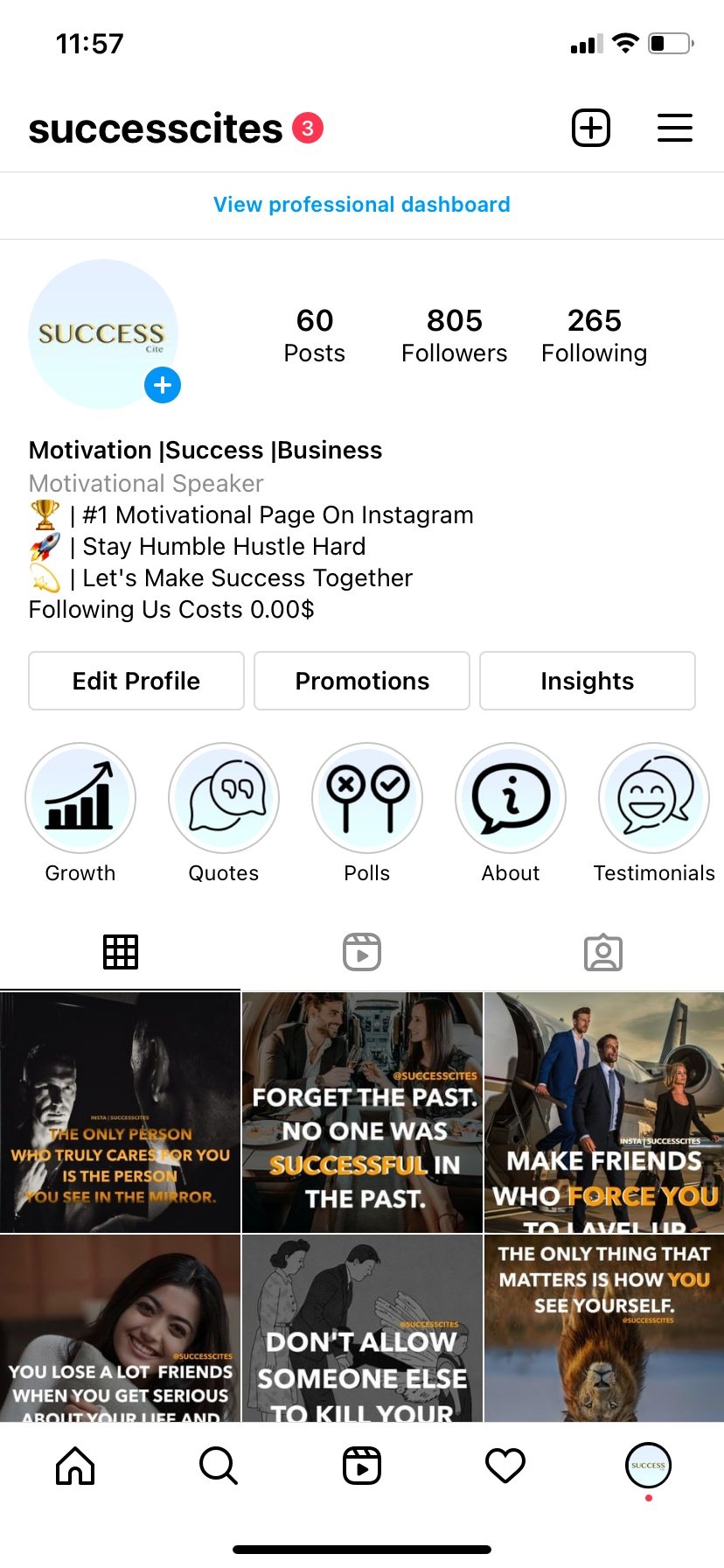The image size is (724, 1568).
Task: Open the Search tab in bottom bar
Action: 219,1465
